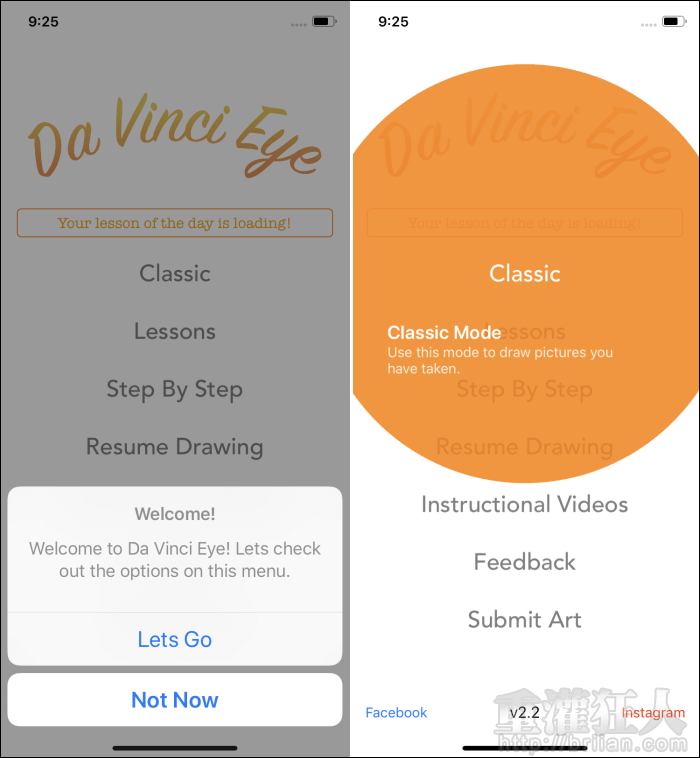Tap Lets Go in the Welcome dialog
Image resolution: width=700 pixels, height=758 pixels.
pos(175,640)
